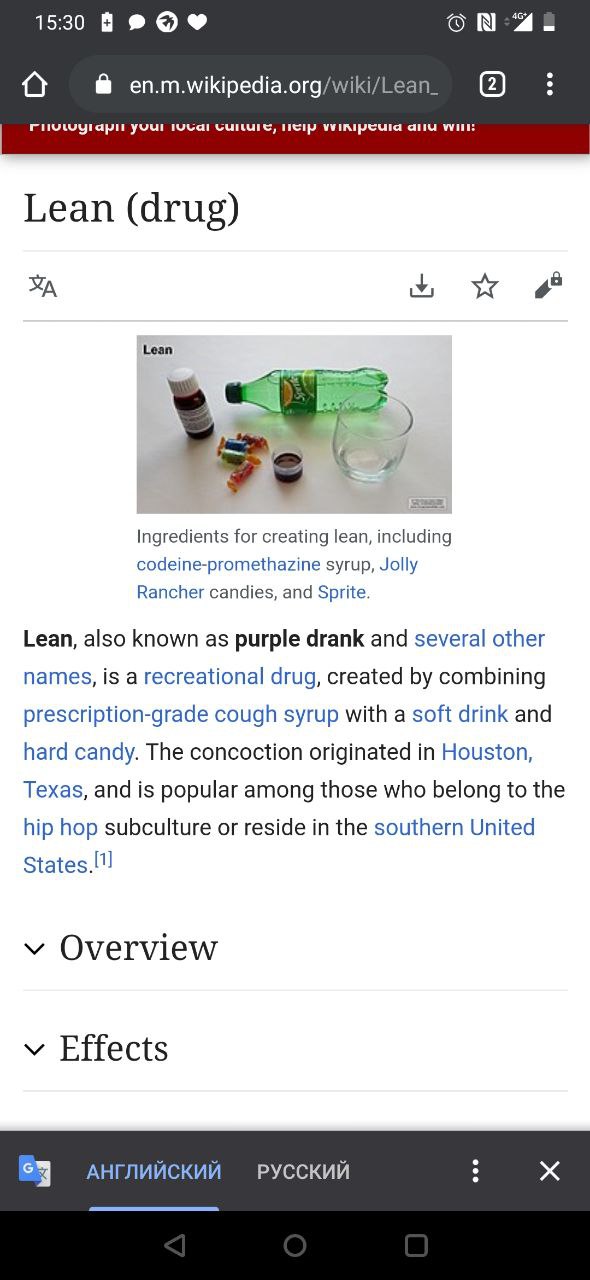Follow the codeine-promethazine link
The height and width of the screenshot is (1280, 590).
pos(229,564)
